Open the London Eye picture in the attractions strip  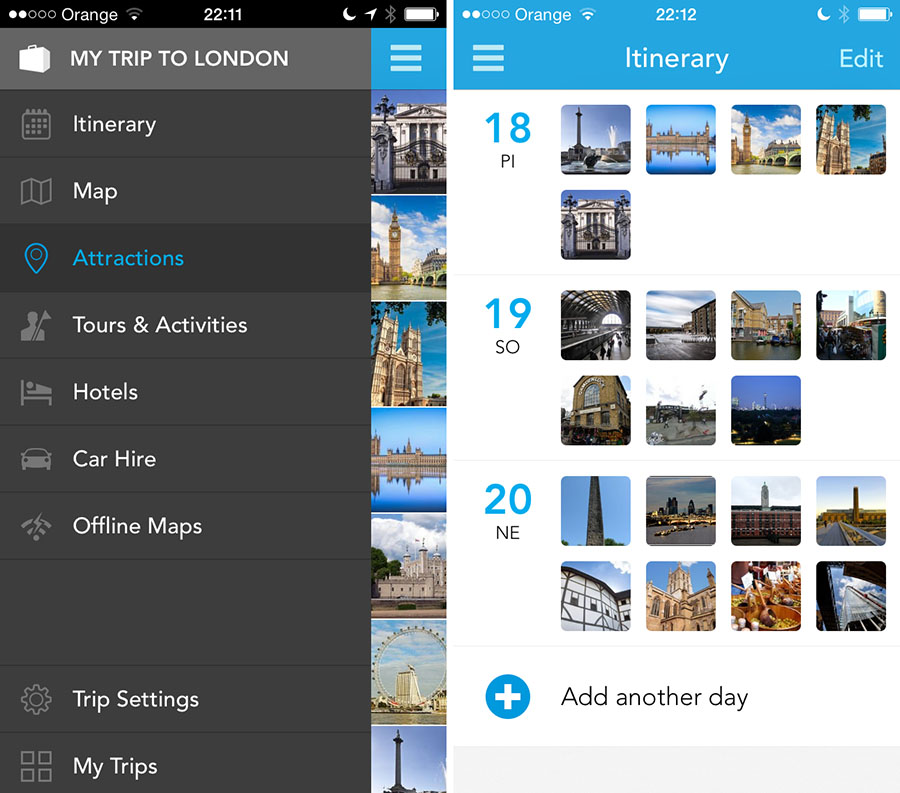(408, 671)
